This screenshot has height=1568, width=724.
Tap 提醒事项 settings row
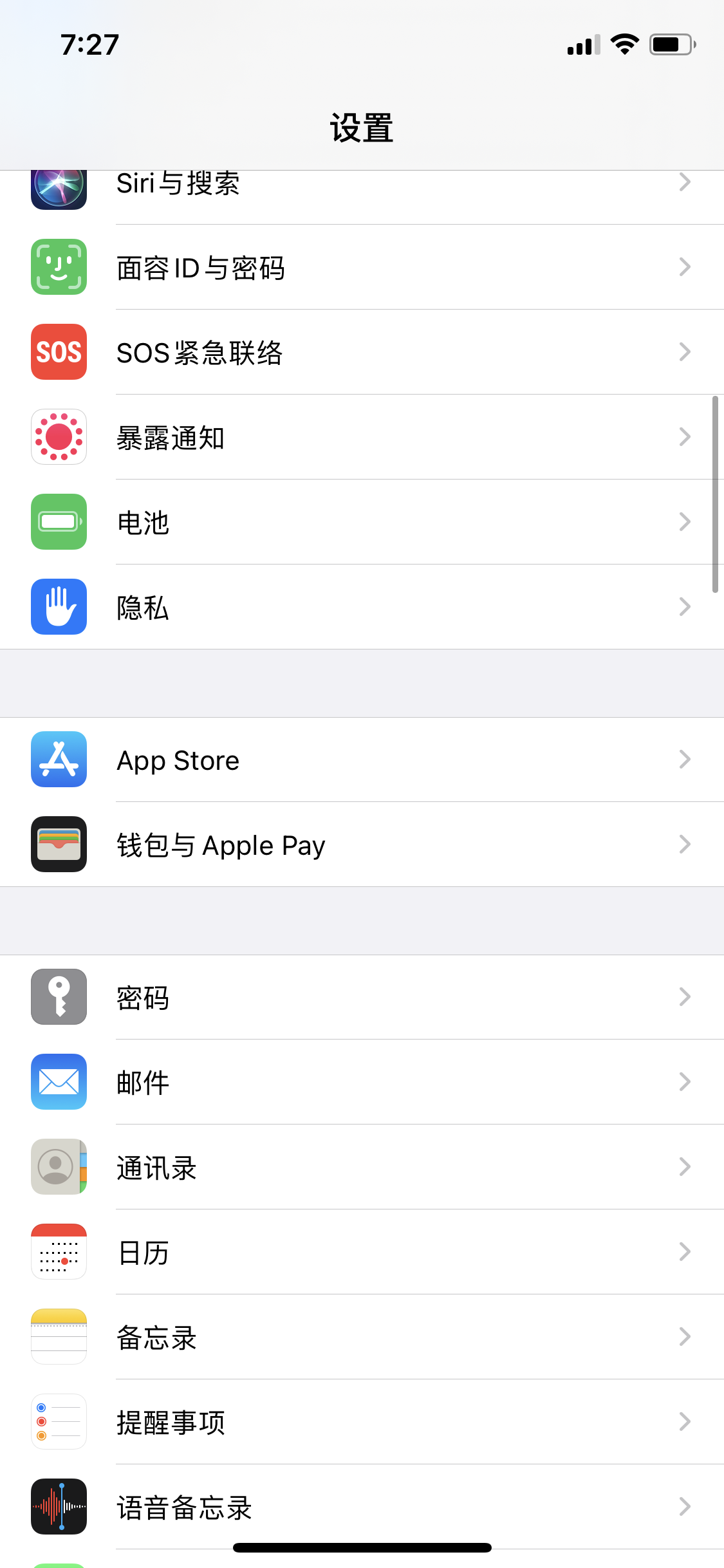coord(360,1422)
